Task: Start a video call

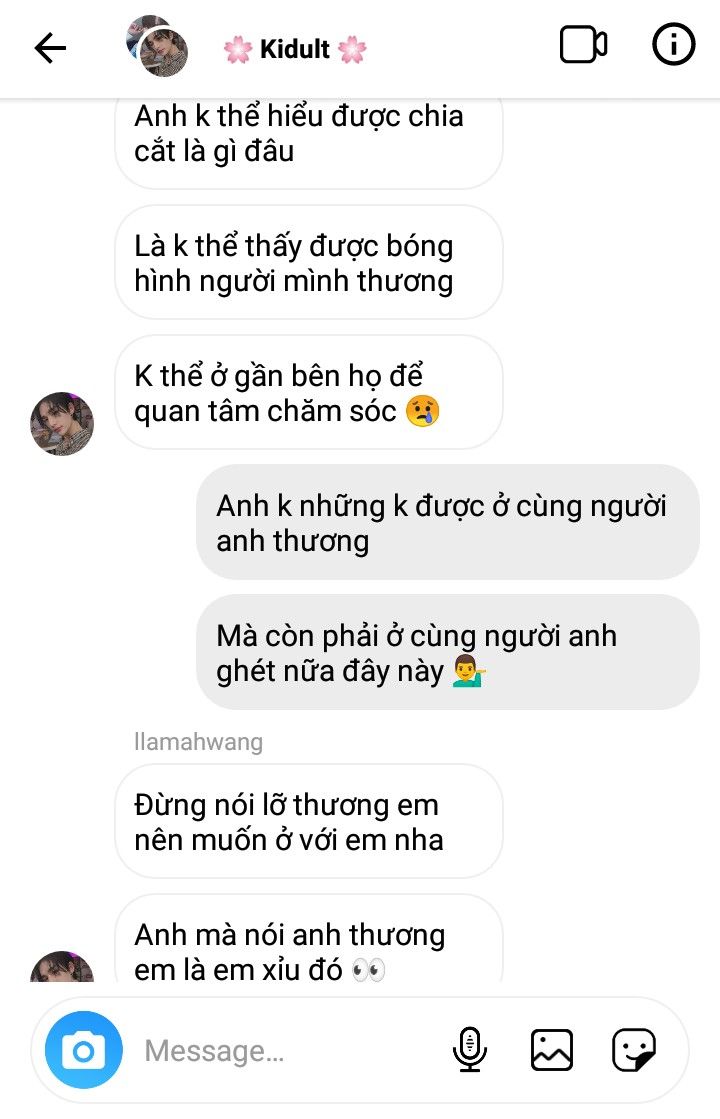Action: pos(583,46)
